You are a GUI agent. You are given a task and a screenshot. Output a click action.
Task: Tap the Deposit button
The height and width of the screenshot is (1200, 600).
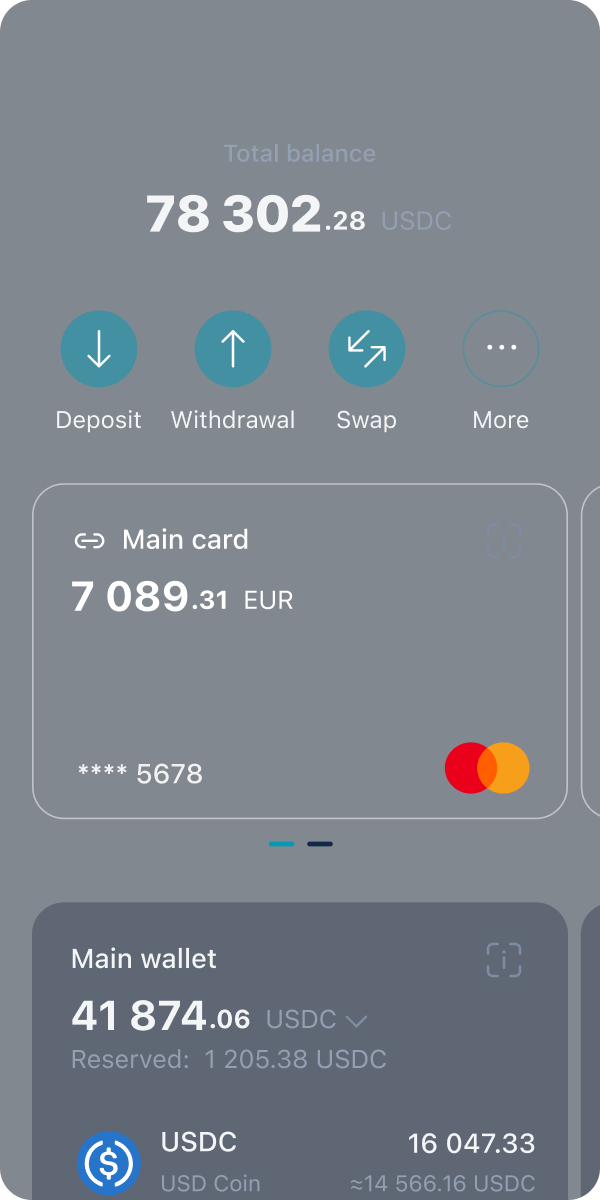tap(99, 349)
